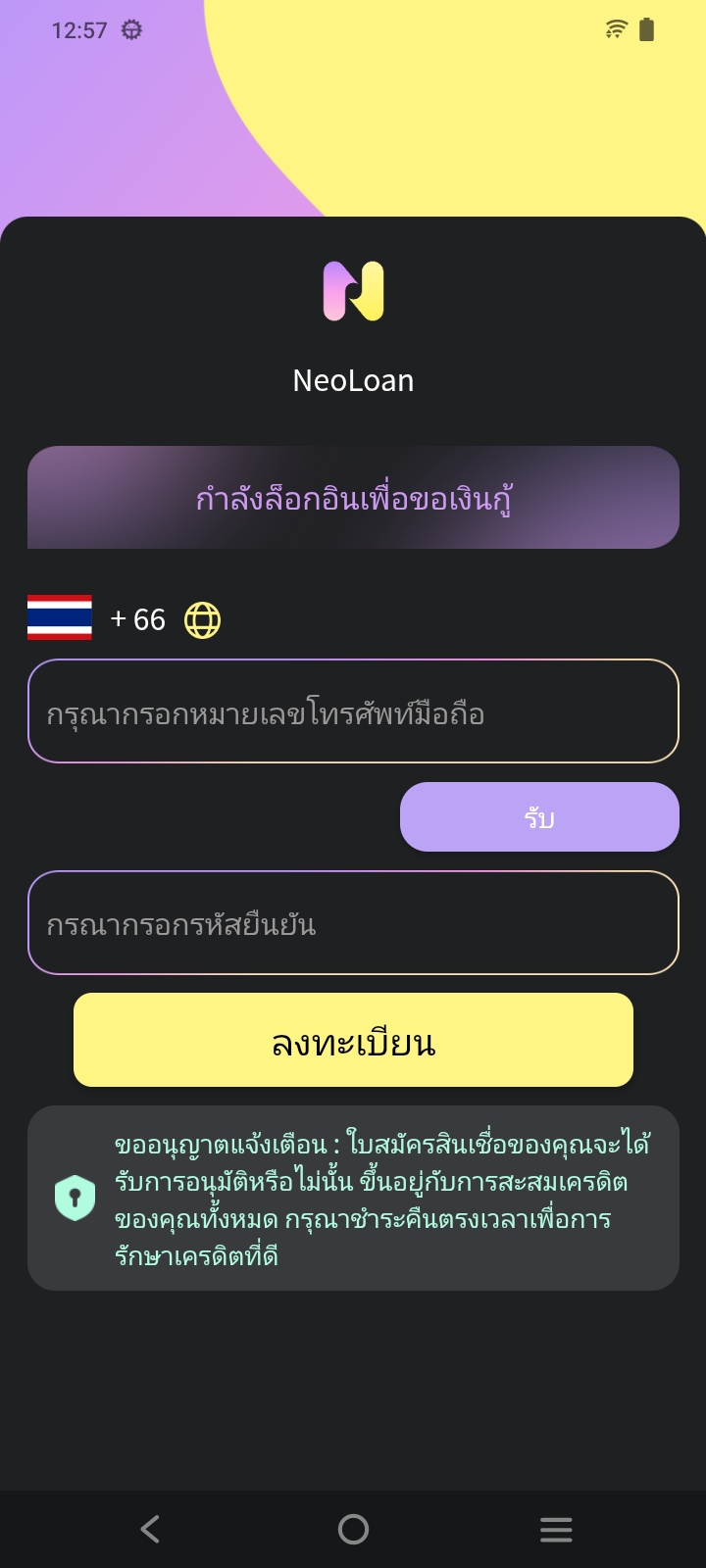Click the กำลังล็อกอินเพื่อขอเงินกู้ banner

[353, 498]
